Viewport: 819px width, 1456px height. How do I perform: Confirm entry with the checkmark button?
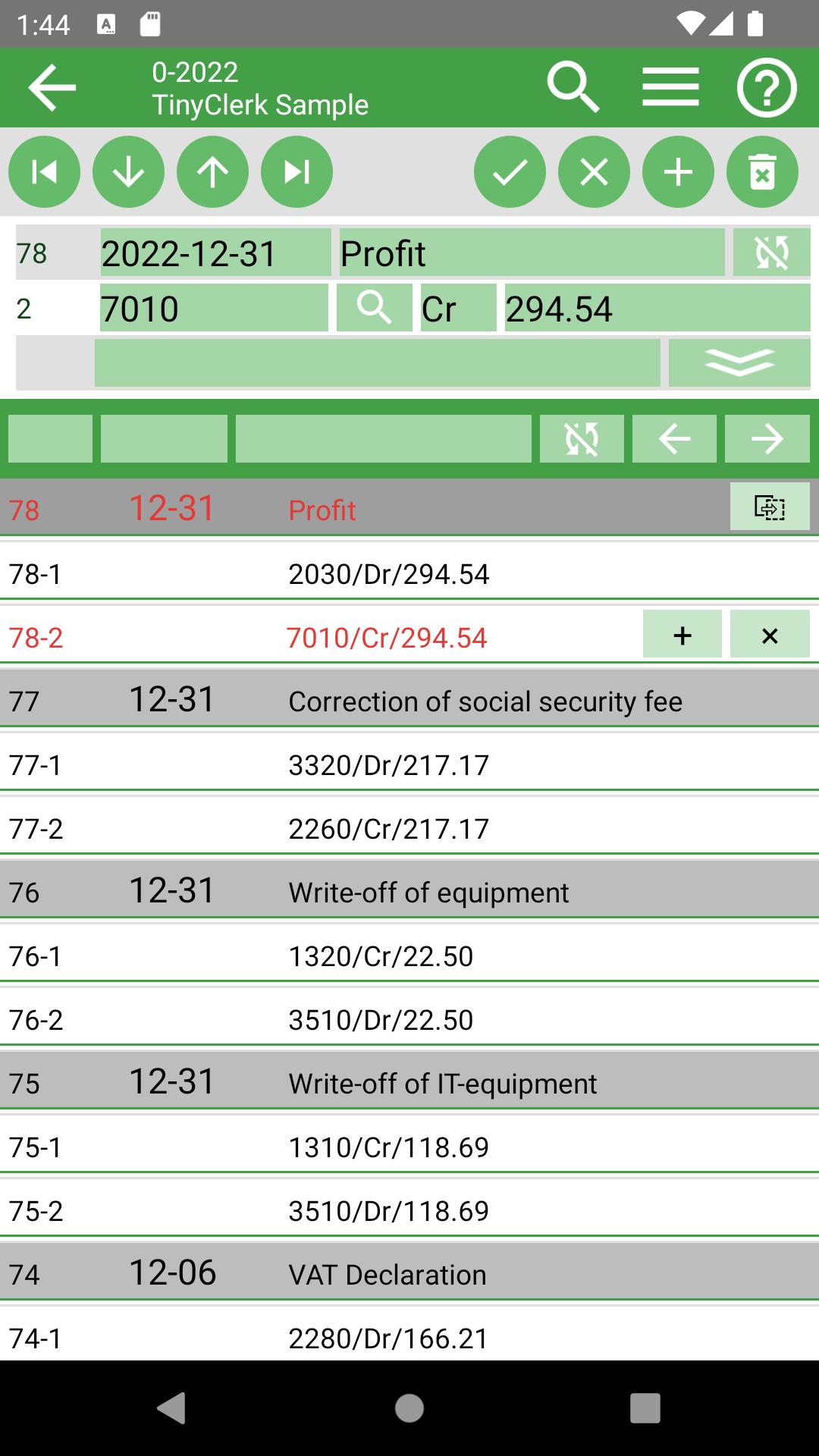[510, 172]
